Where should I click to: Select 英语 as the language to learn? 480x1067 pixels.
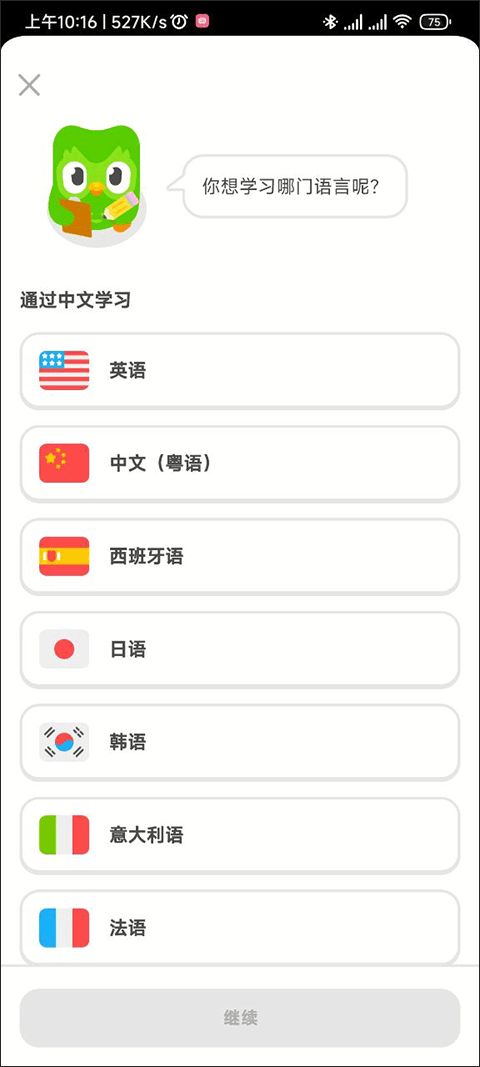tap(240, 371)
